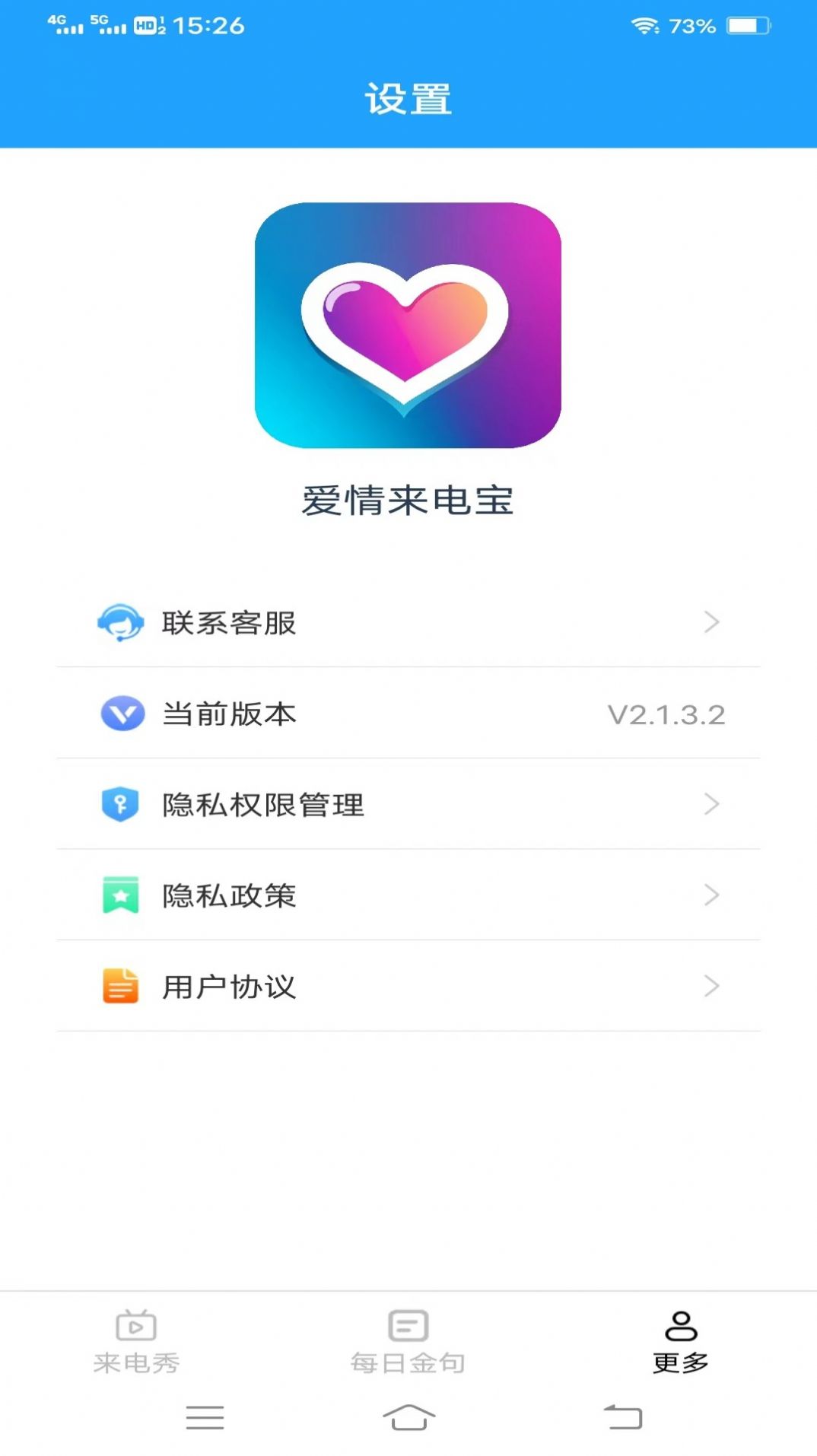Click the orange user agreement document icon
Image resolution: width=817 pixels, height=1456 pixels.
(120, 987)
